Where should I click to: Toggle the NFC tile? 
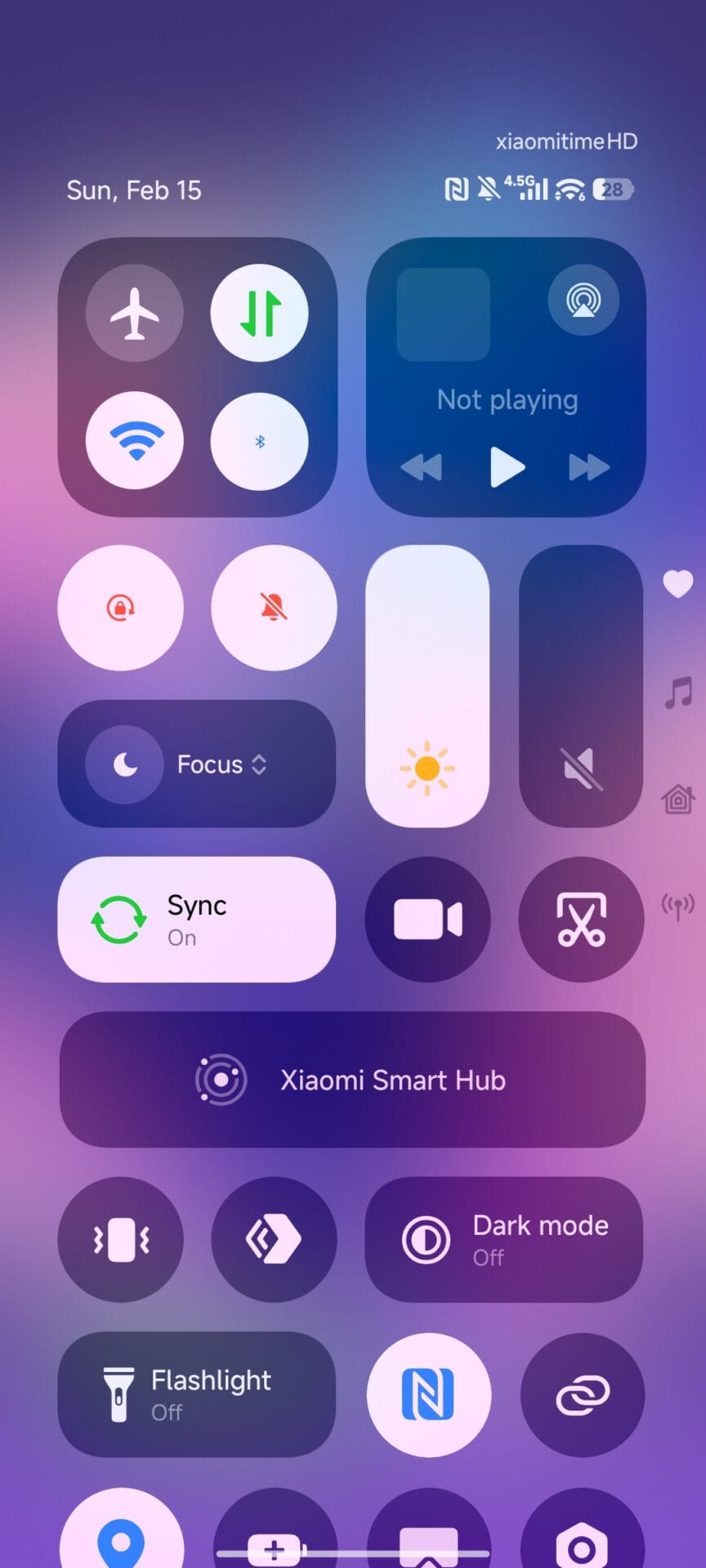(428, 1395)
